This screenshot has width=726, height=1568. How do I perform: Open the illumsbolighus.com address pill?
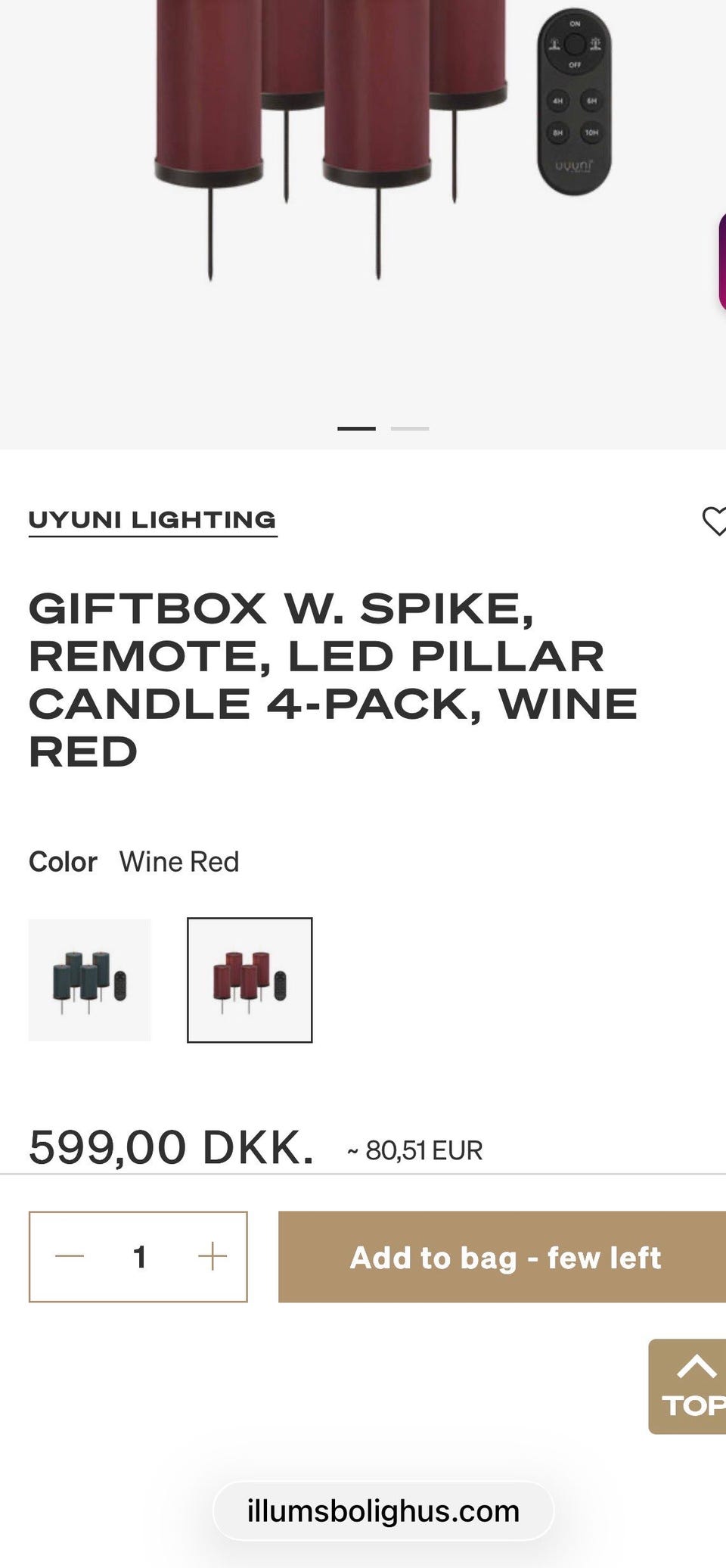coord(383,1511)
